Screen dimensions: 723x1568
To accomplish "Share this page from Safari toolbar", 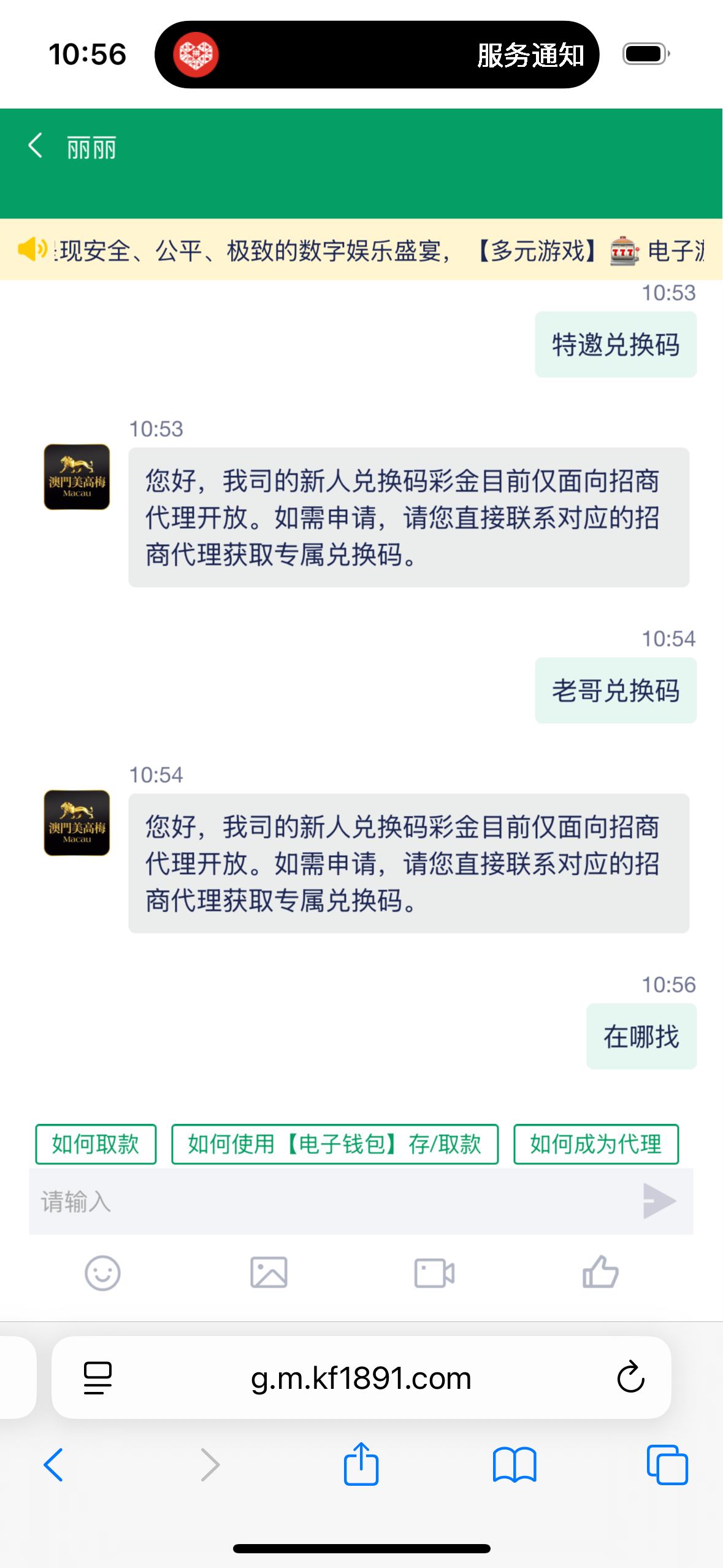I will click(361, 1464).
